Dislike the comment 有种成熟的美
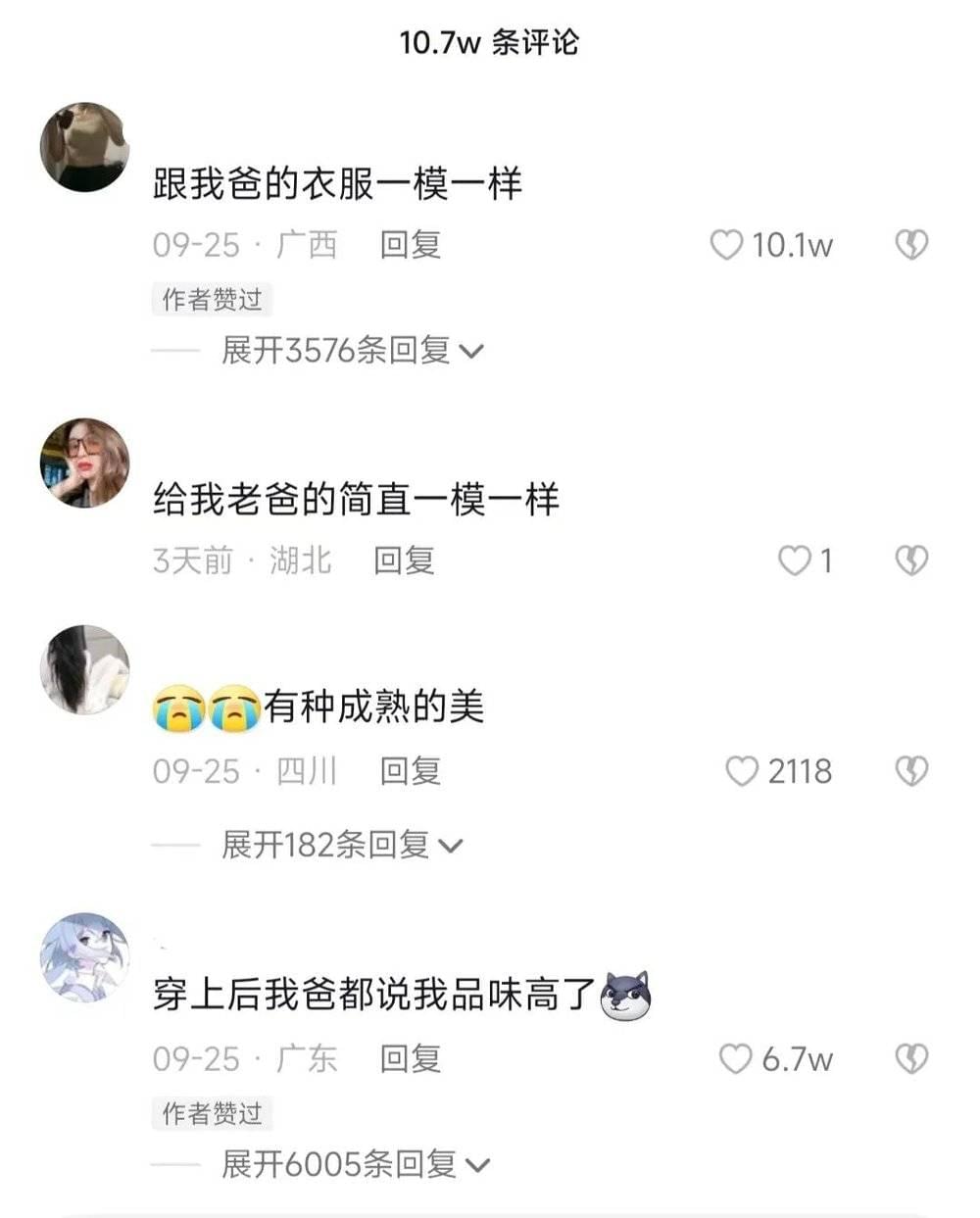 [x=911, y=772]
